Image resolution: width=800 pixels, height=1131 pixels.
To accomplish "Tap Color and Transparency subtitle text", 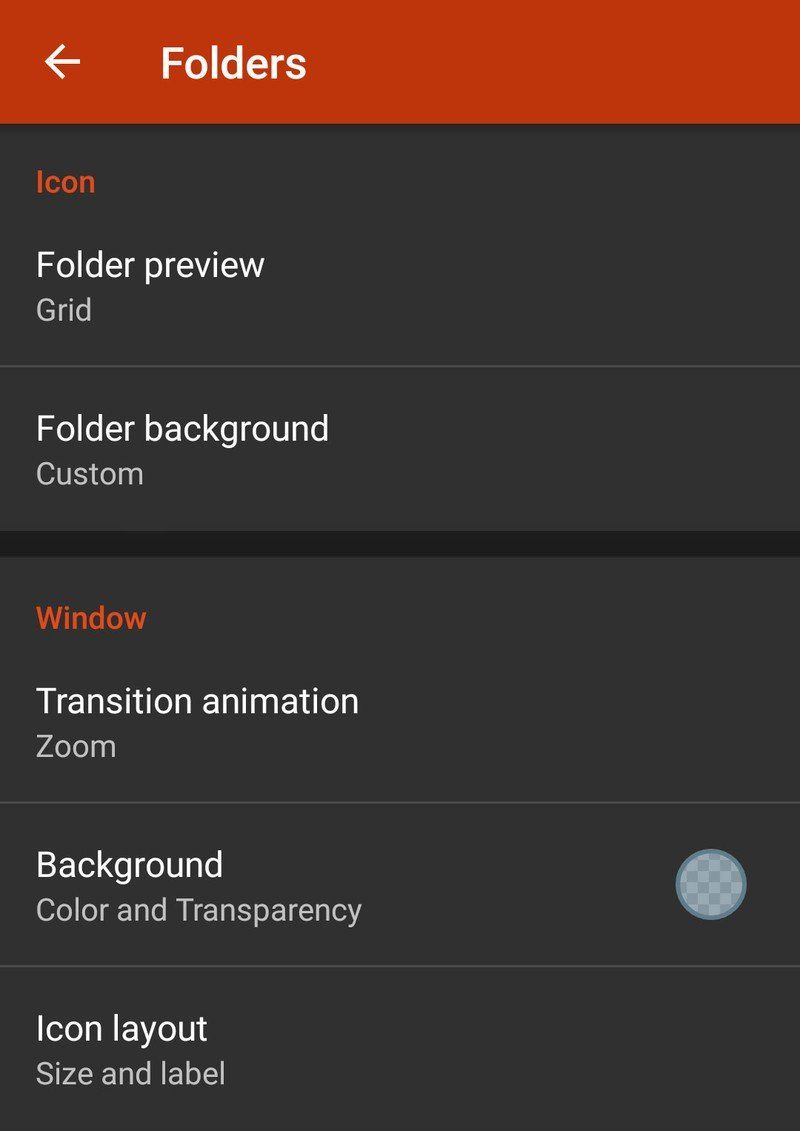I will click(x=199, y=910).
